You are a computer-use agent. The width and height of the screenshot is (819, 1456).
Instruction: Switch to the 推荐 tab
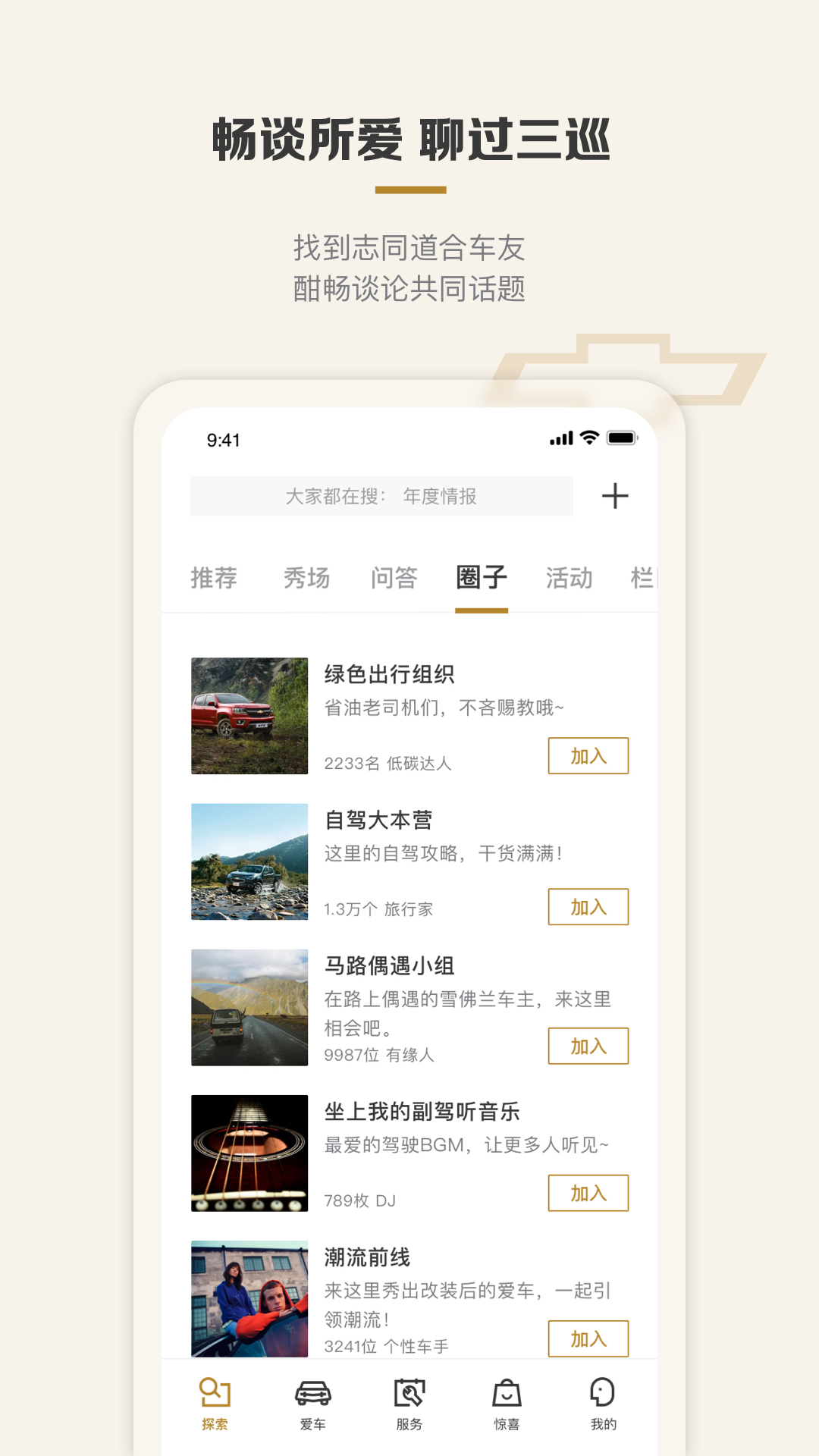pyautogui.click(x=215, y=579)
